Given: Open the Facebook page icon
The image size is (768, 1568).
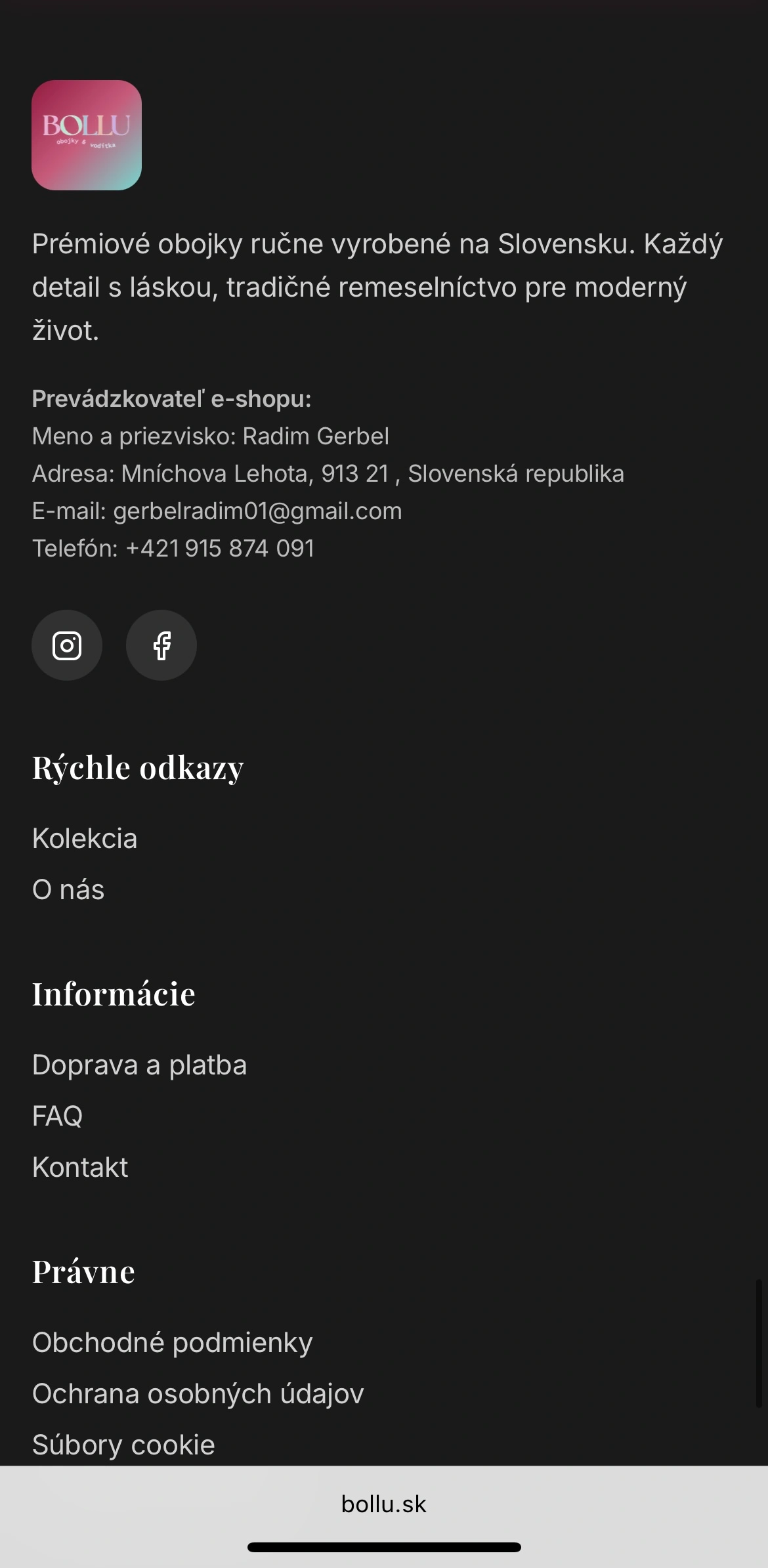Looking at the screenshot, I should [x=161, y=645].
